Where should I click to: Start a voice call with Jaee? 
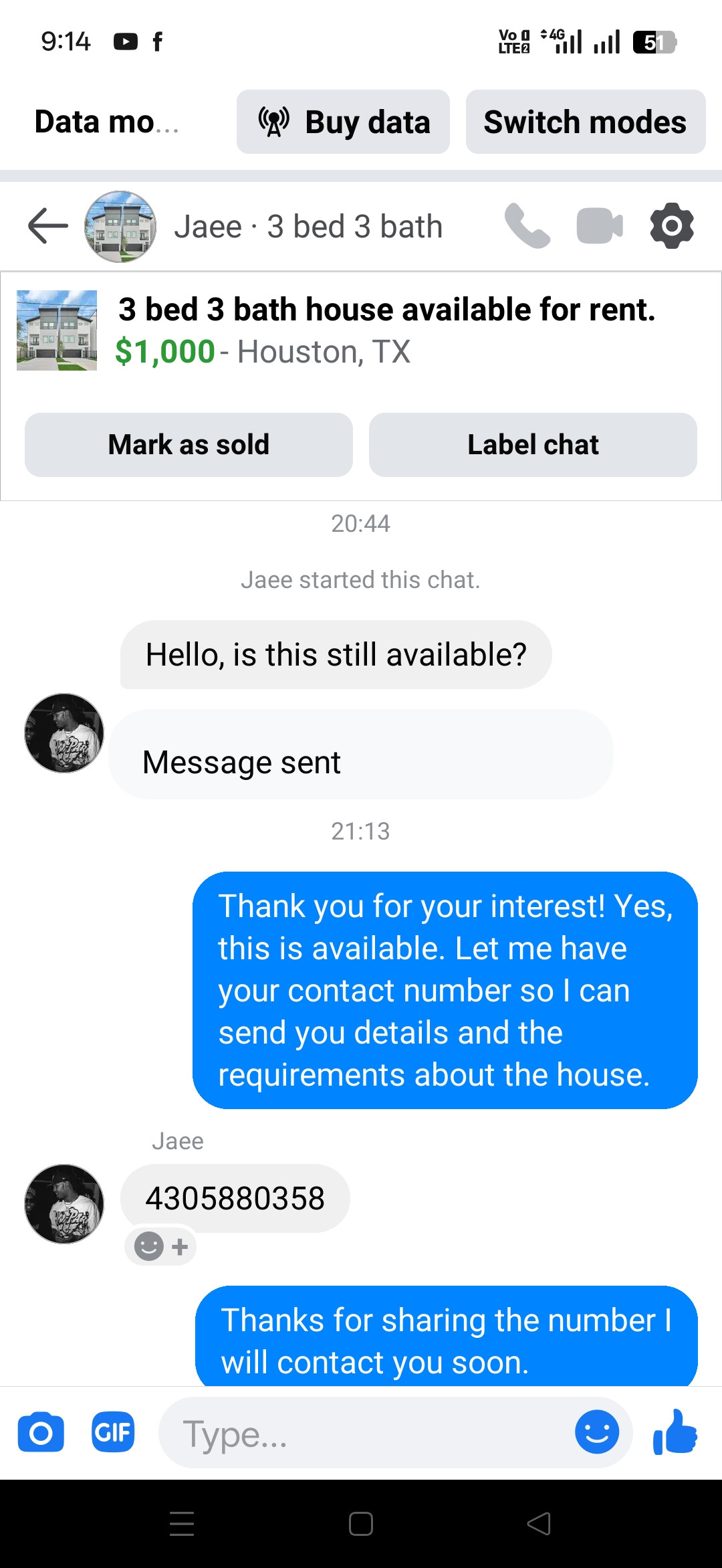click(x=527, y=226)
